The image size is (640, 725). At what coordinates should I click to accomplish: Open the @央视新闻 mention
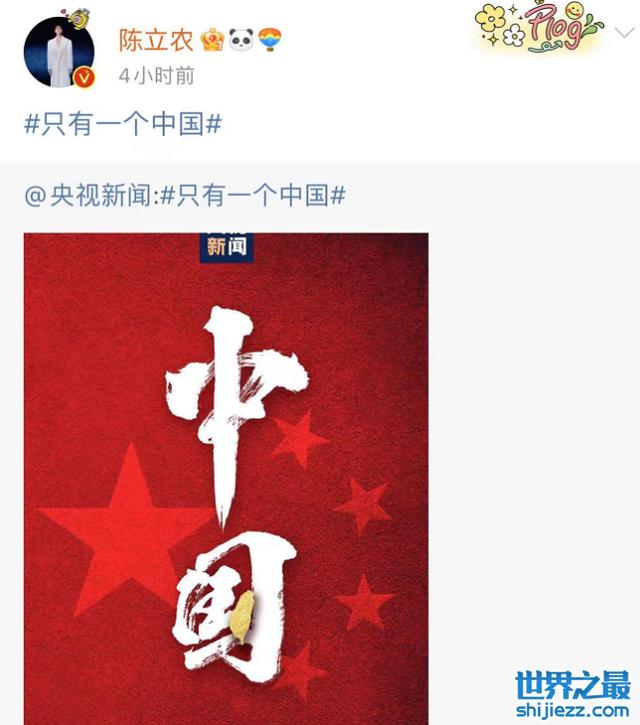[89, 196]
